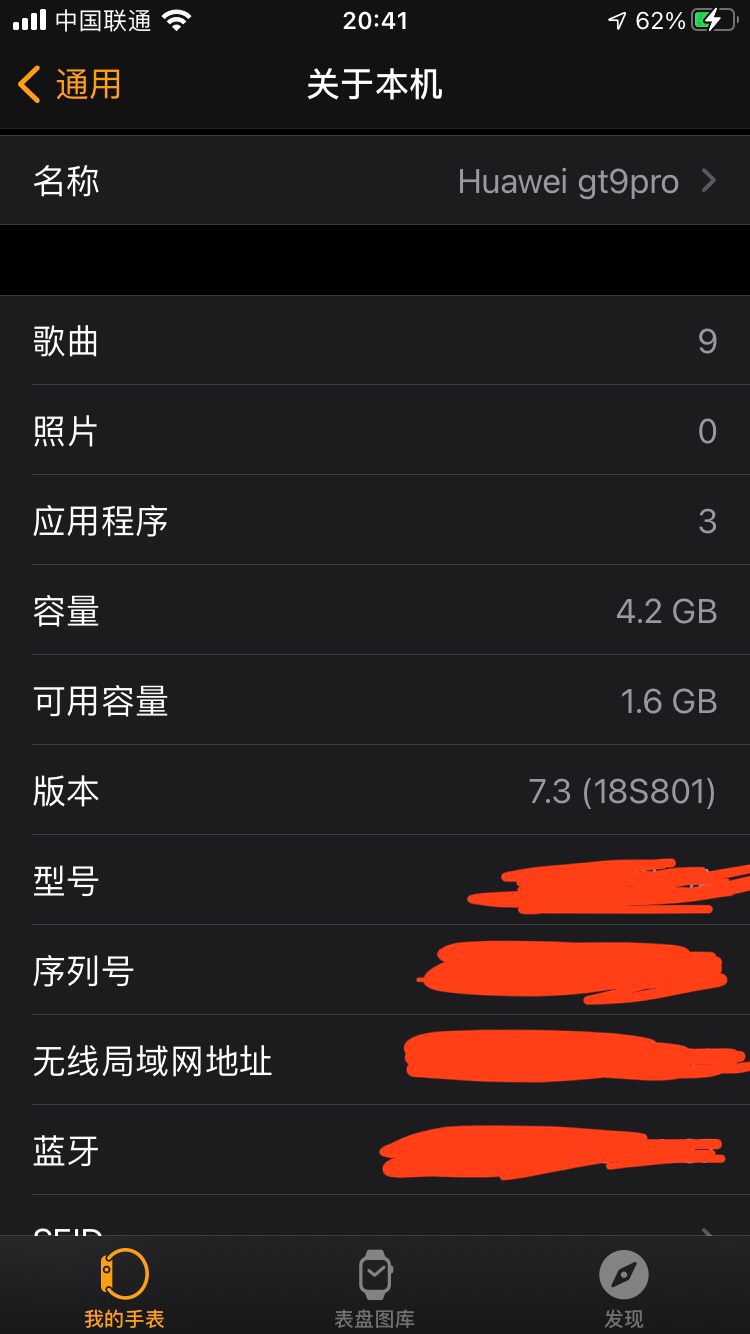The image size is (750, 1334).
Task: Open the 发现 tab
Action: pyautogui.click(x=624, y=1288)
